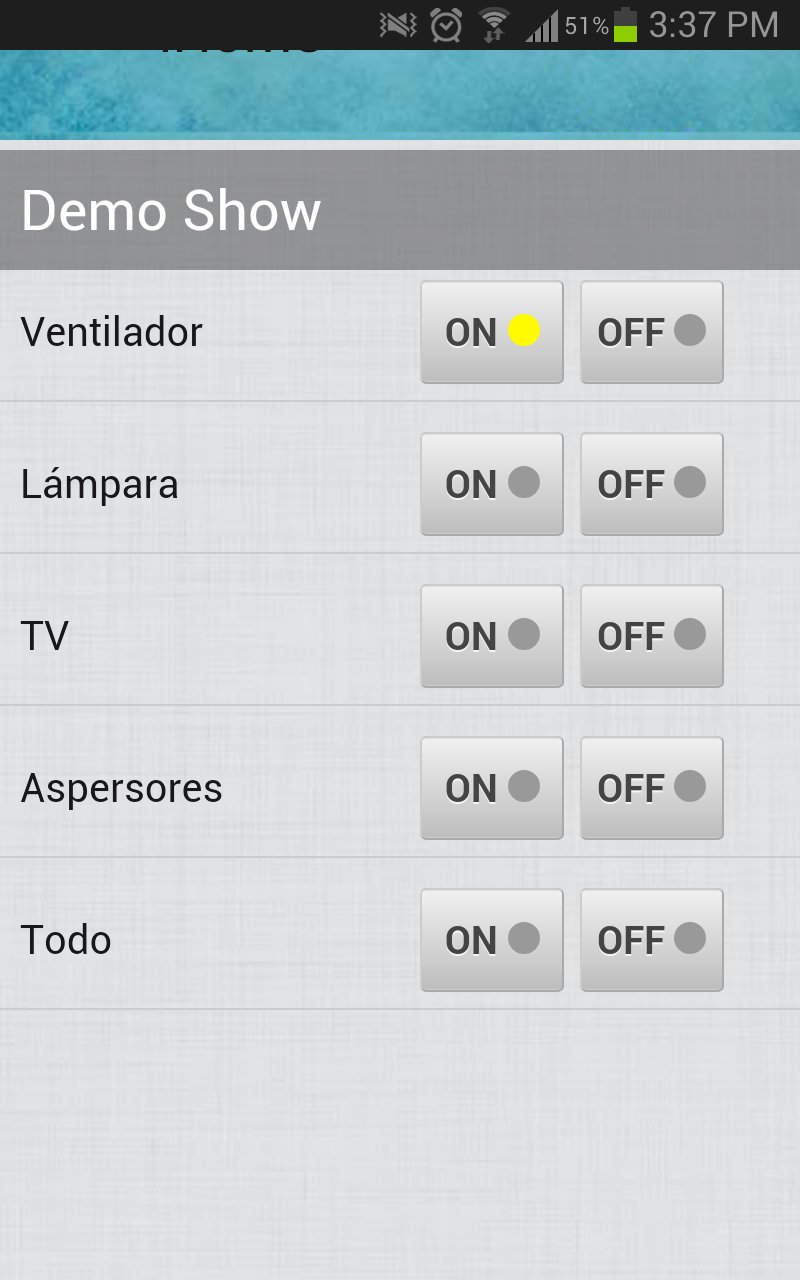This screenshot has width=800, height=1280.
Task: Switch off the Lámpara
Action: (651, 483)
